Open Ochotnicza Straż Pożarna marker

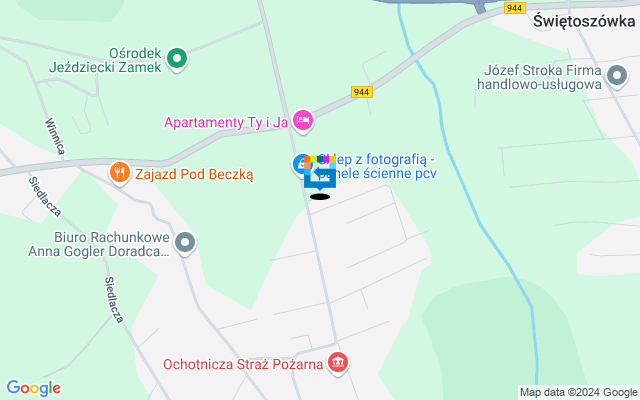[339, 362]
